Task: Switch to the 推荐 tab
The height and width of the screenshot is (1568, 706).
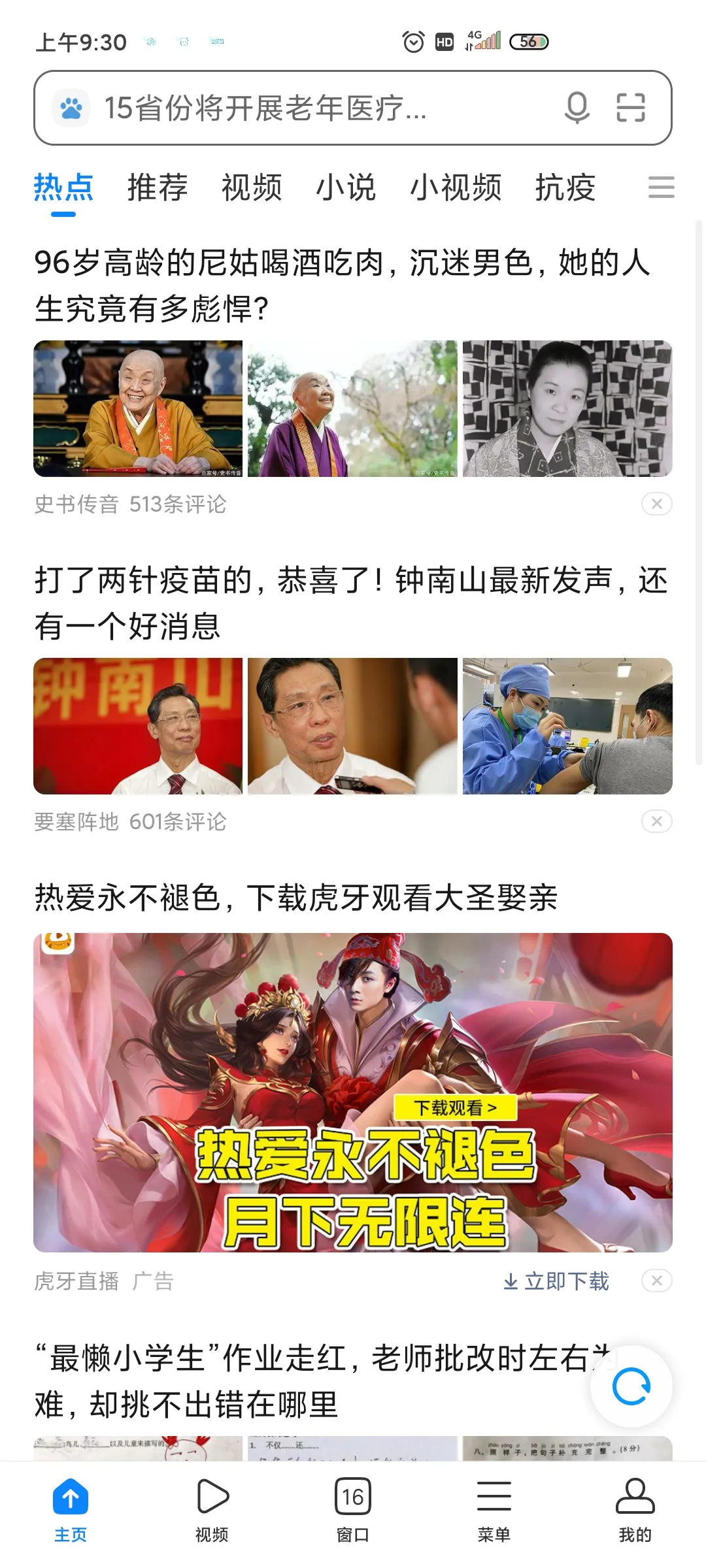Action: 157,188
